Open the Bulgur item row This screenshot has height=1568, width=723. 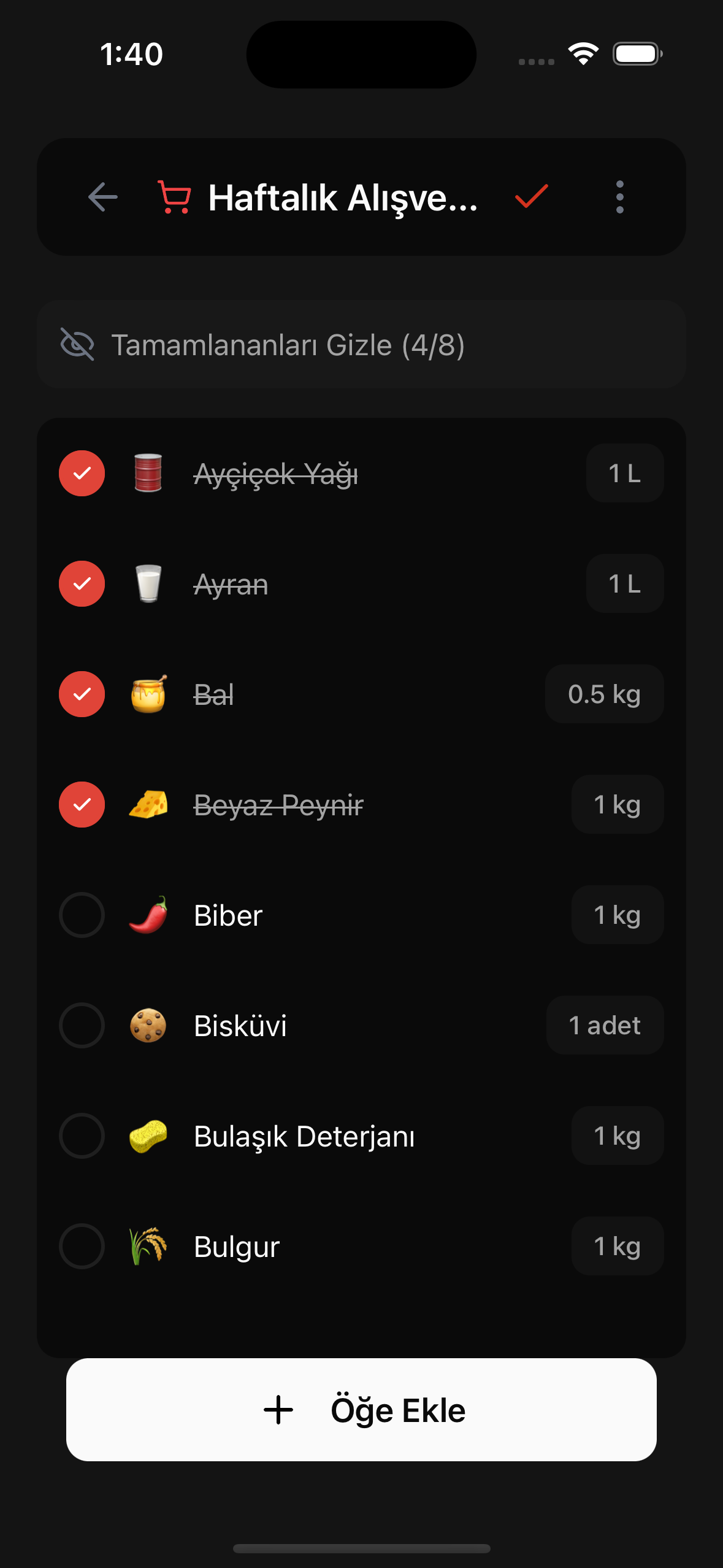[237, 1247]
